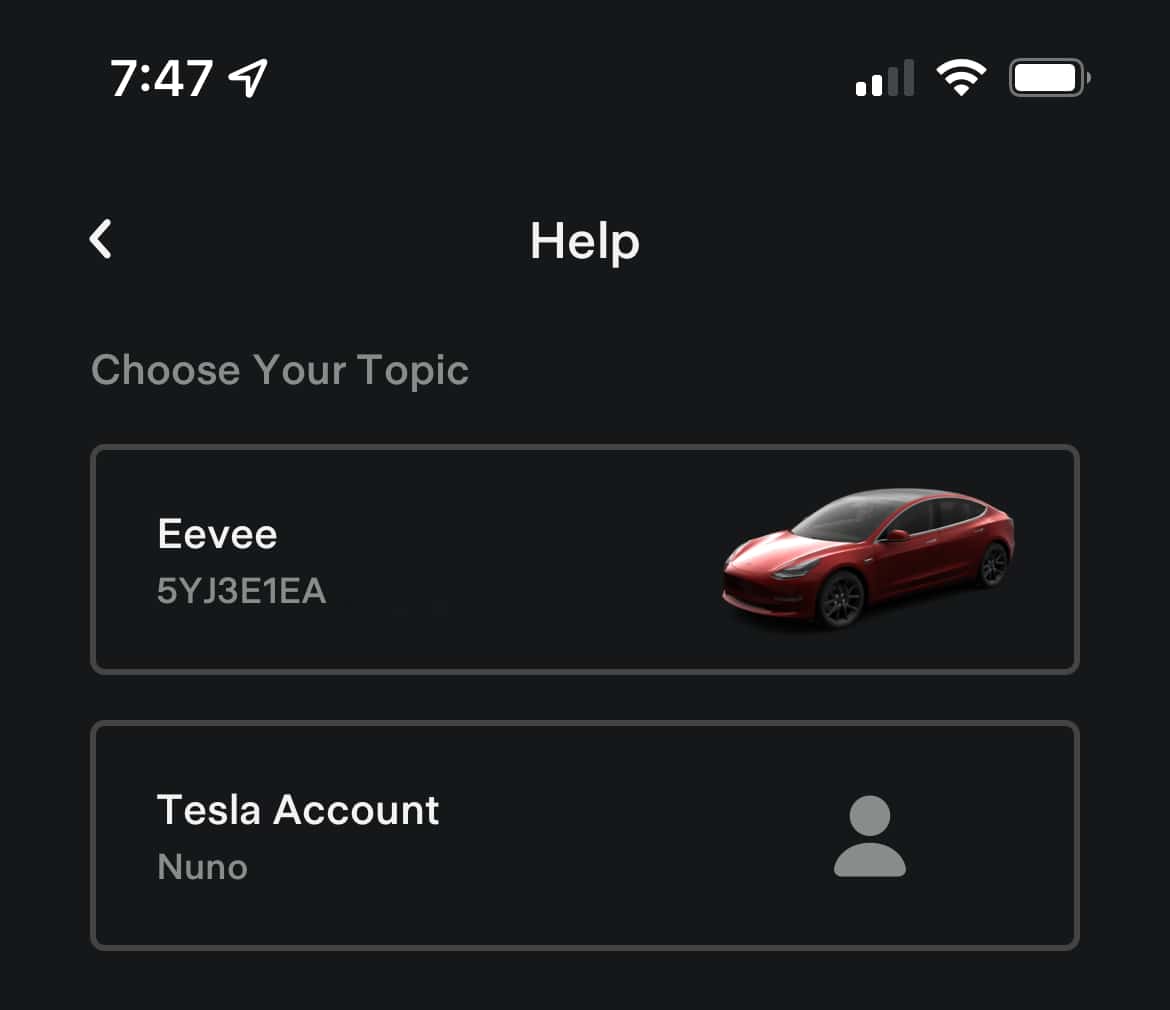Select the Eevee vehicle help topic
1170x1010 pixels.
pyautogui.click(x=584, y=559)
